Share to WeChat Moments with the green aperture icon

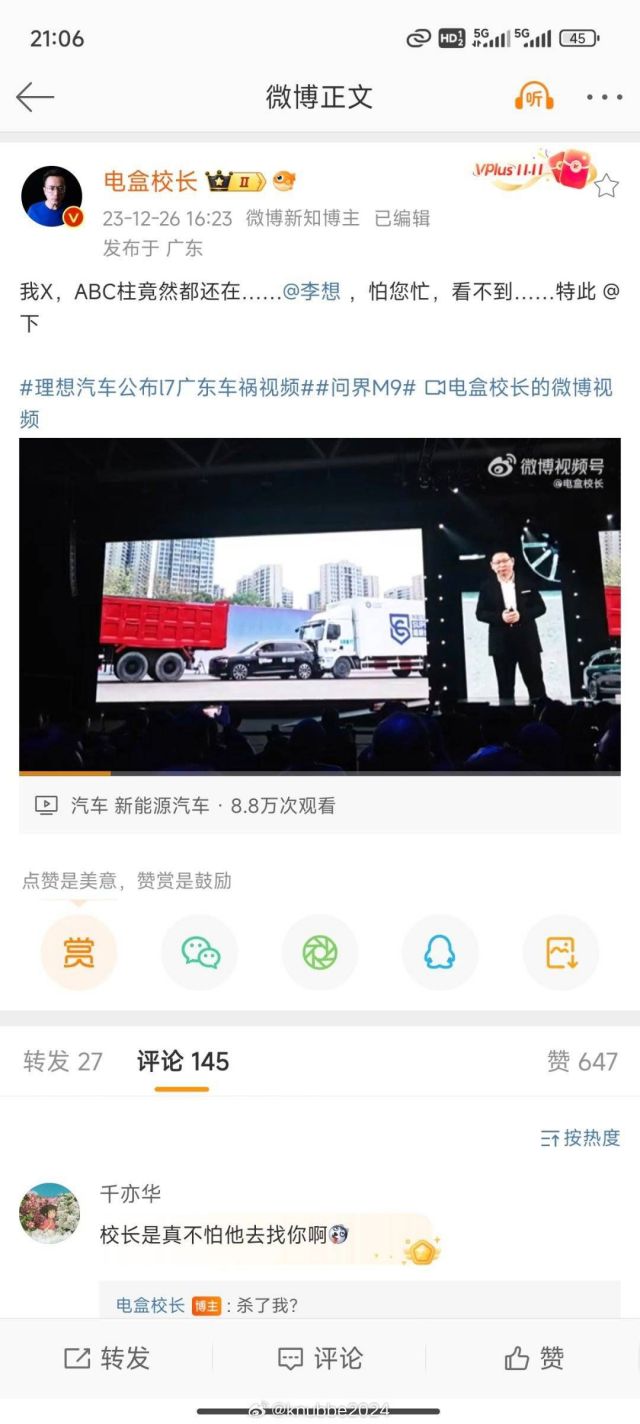click(320, 953)
